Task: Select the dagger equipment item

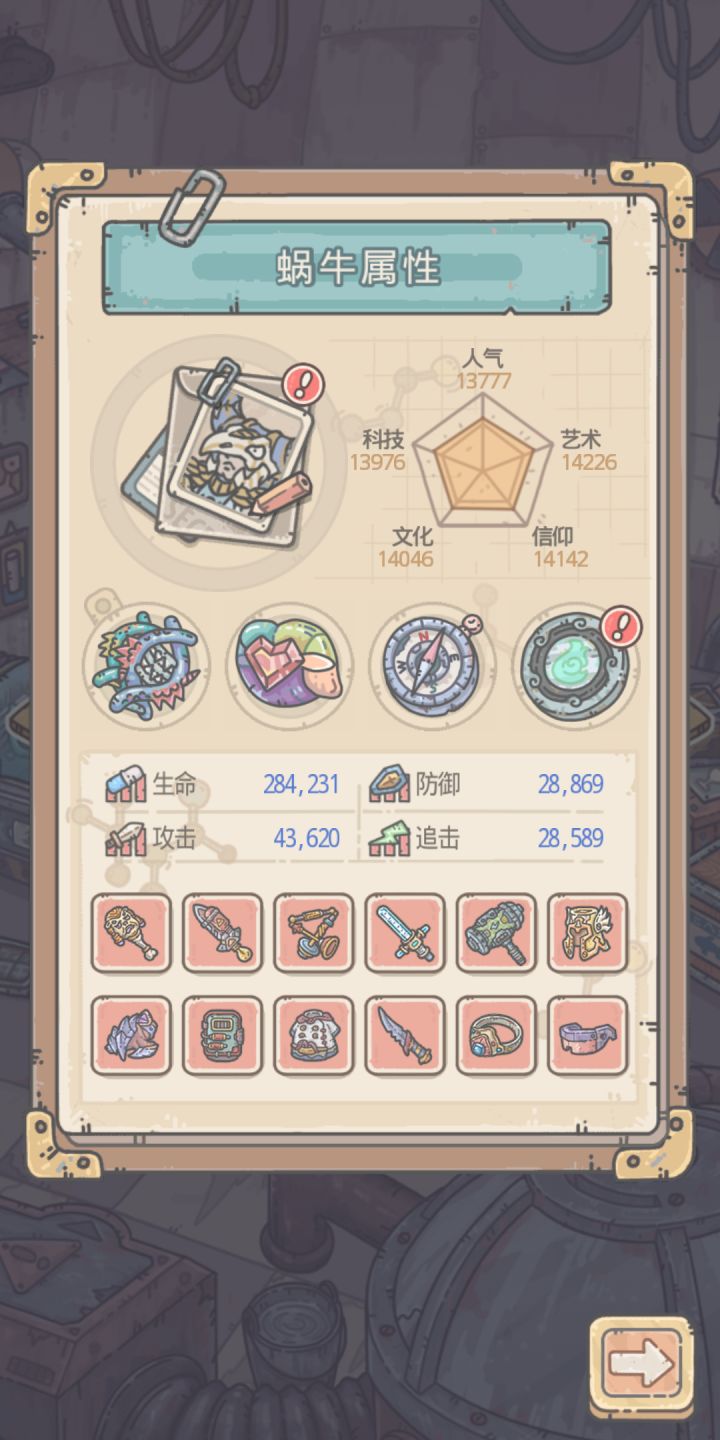Action: [403, 1036]
